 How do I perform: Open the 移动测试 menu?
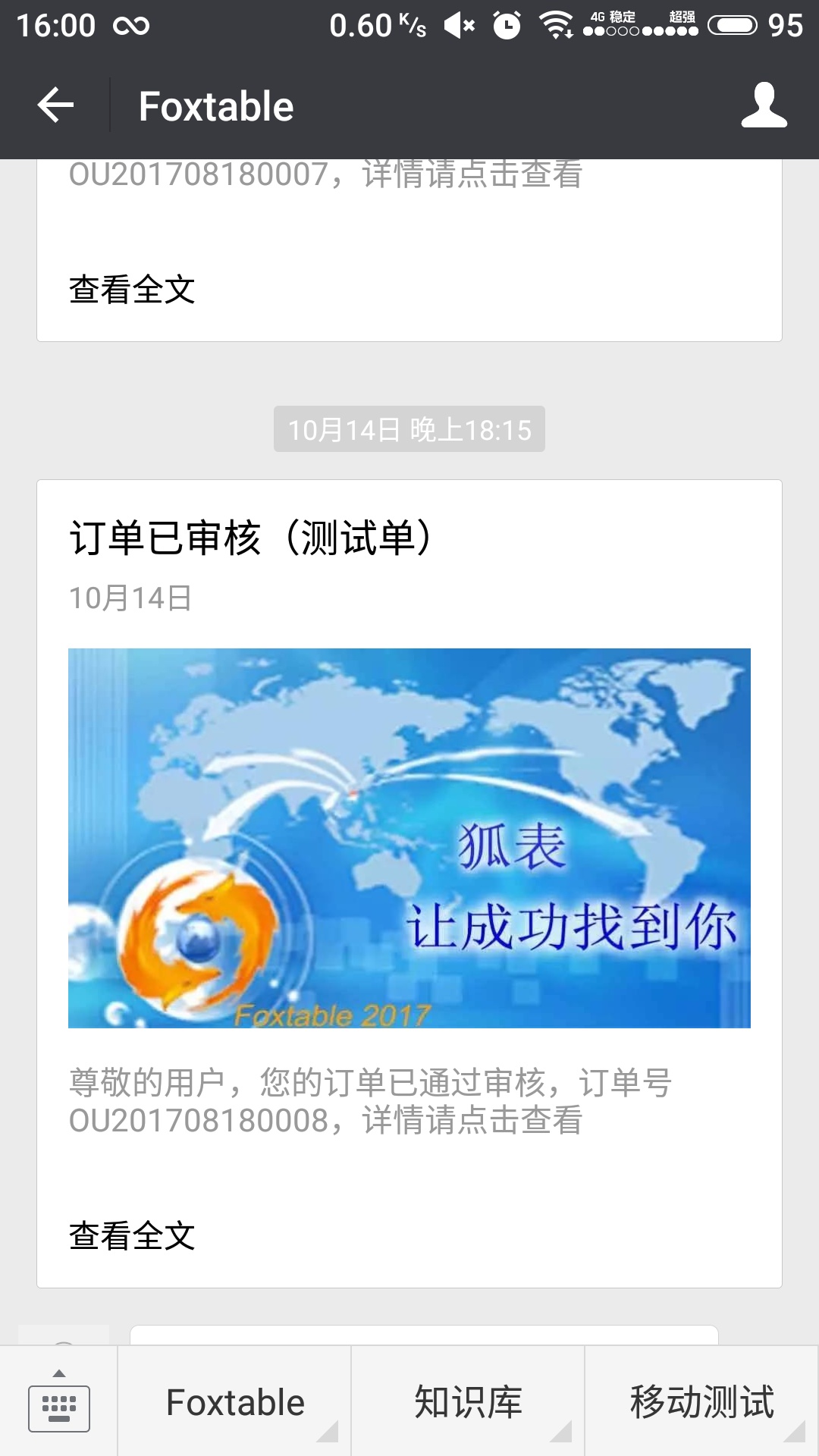(701, 1401)
